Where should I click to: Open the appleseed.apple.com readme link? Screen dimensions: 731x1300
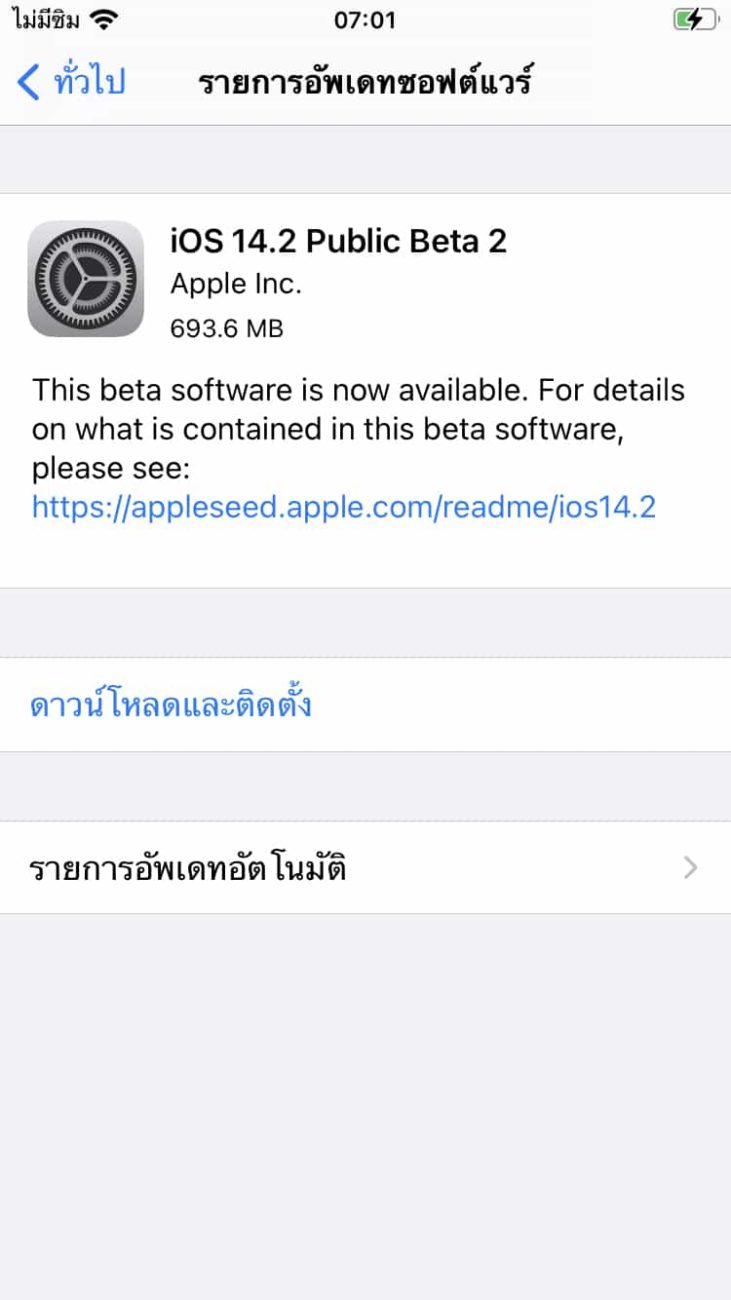(x=345, y=508)
